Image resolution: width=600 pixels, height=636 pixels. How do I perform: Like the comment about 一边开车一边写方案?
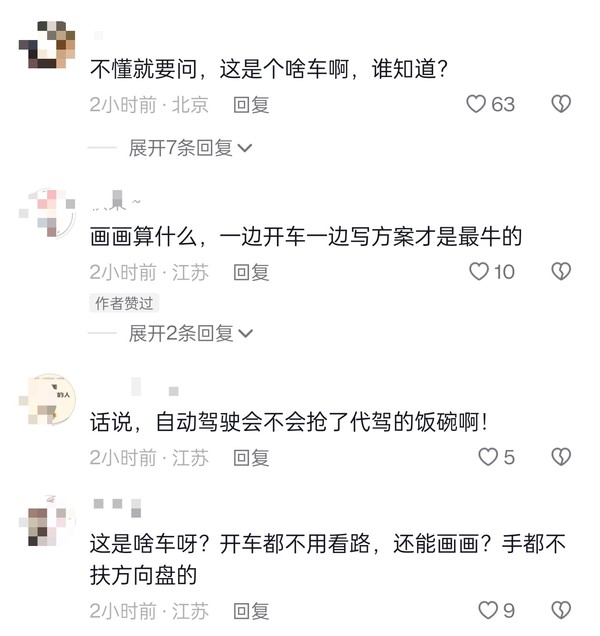click(479, 271)
